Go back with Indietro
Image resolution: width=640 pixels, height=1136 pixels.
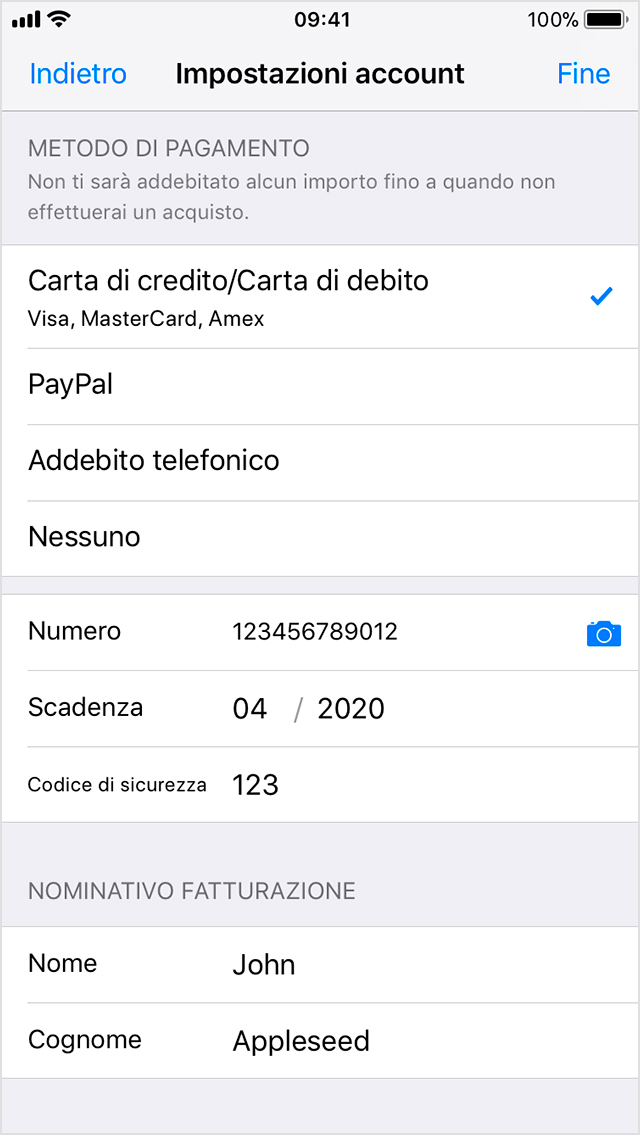[78, 74]
